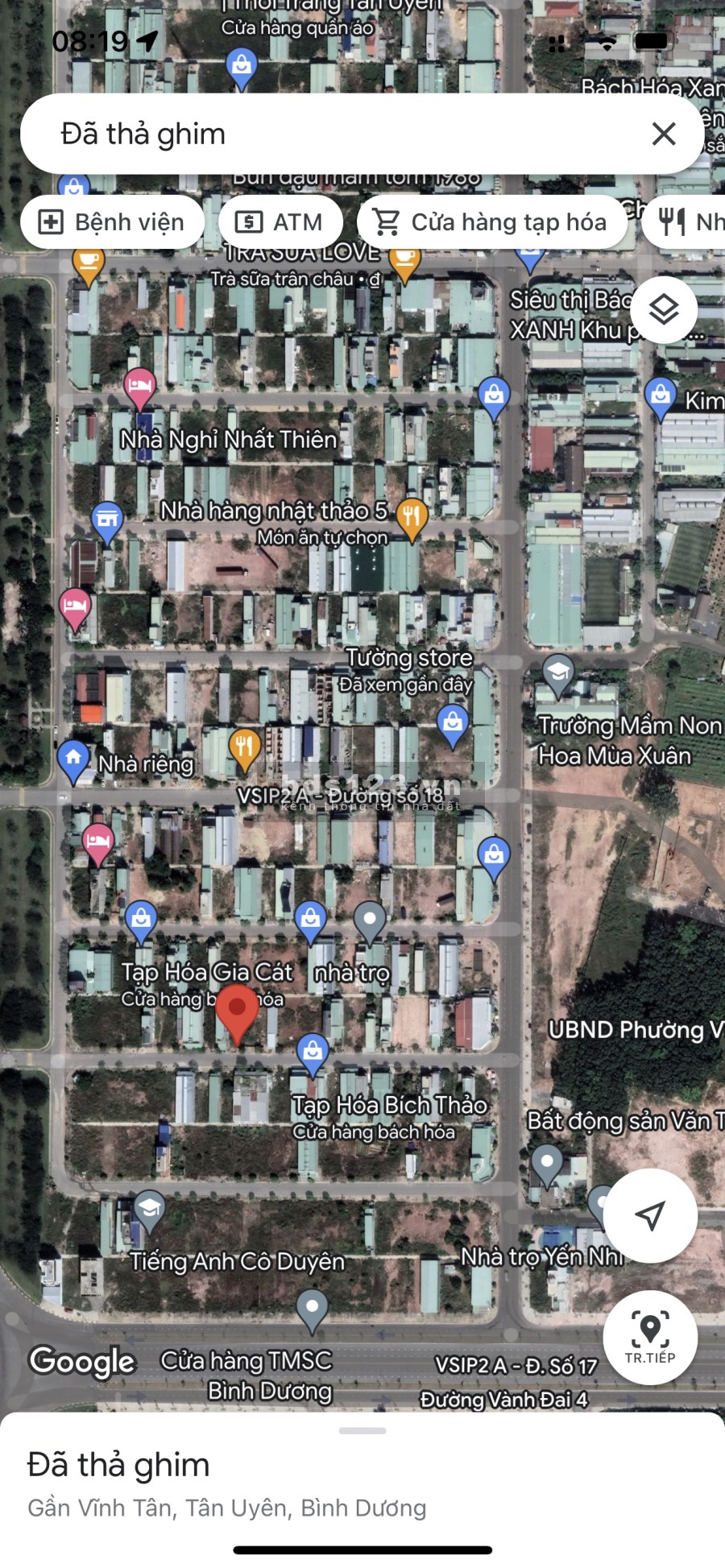Open the Nhà riêng home marker
Screen dimensions: 725x1568
[73, 759]
